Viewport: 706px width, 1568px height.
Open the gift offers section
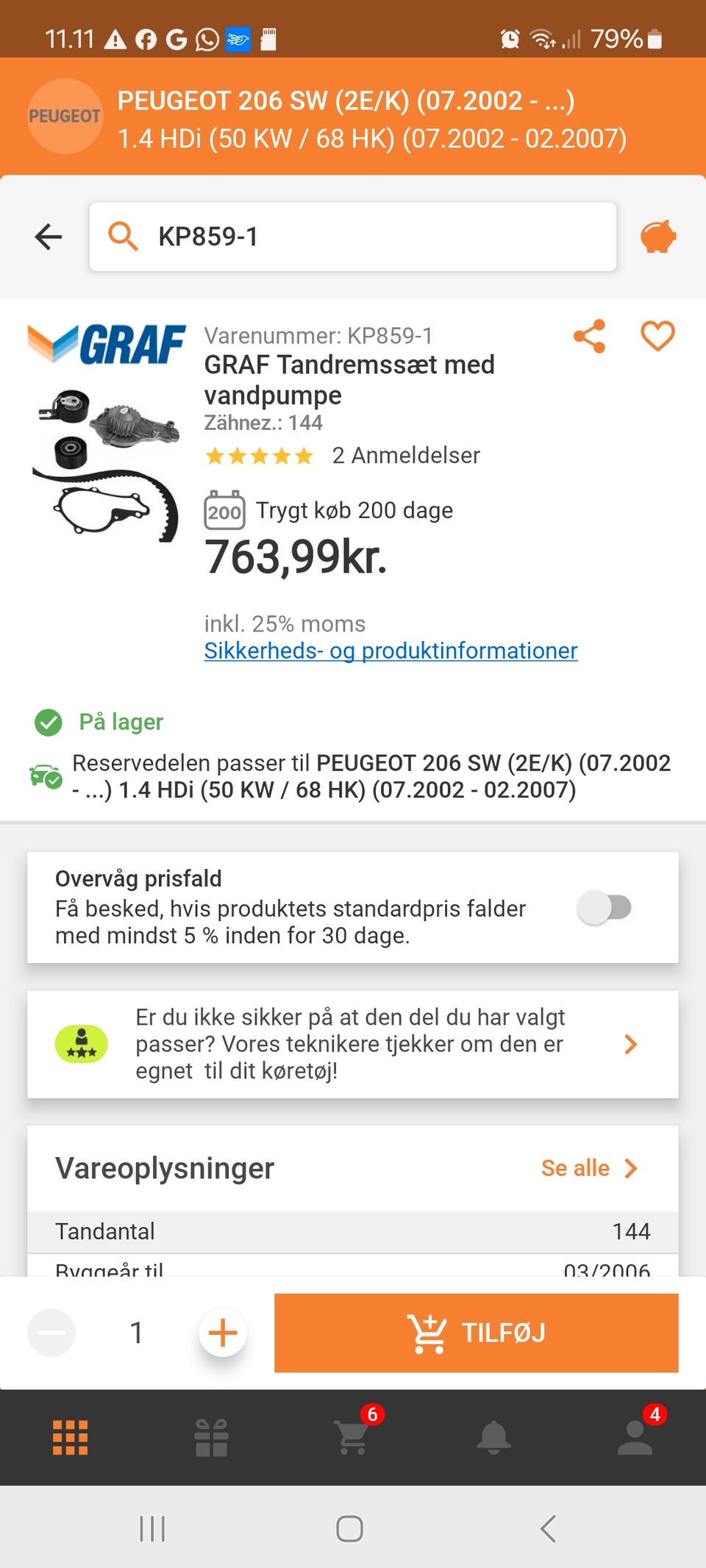point(211,1437)
